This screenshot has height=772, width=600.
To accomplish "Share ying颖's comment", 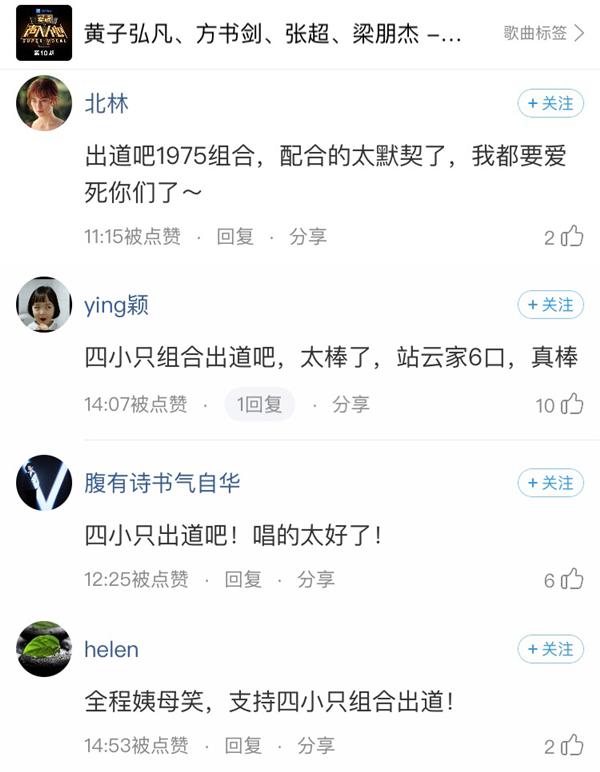I will point(351,404).
